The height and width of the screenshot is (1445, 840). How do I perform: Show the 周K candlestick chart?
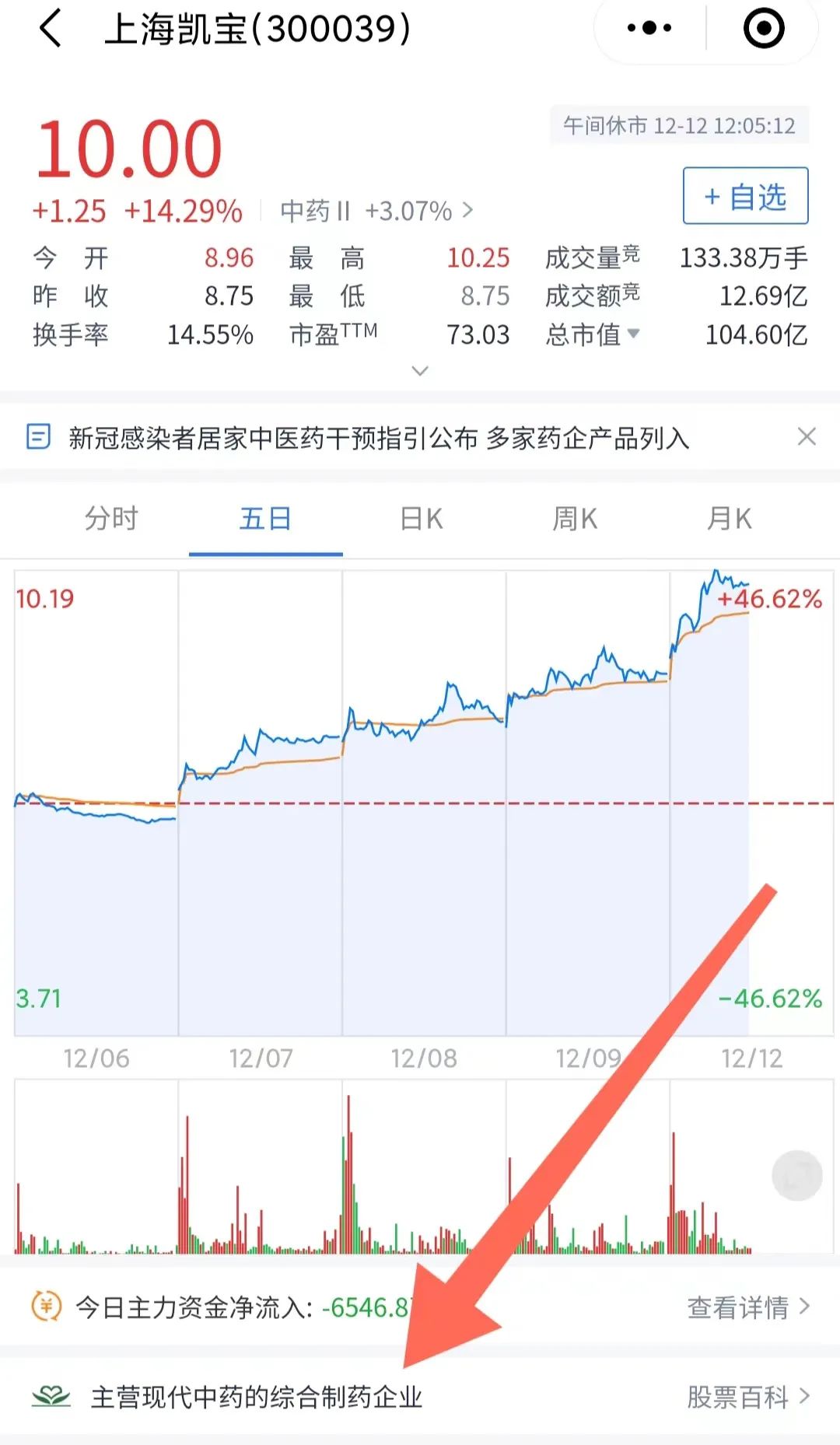575,518
